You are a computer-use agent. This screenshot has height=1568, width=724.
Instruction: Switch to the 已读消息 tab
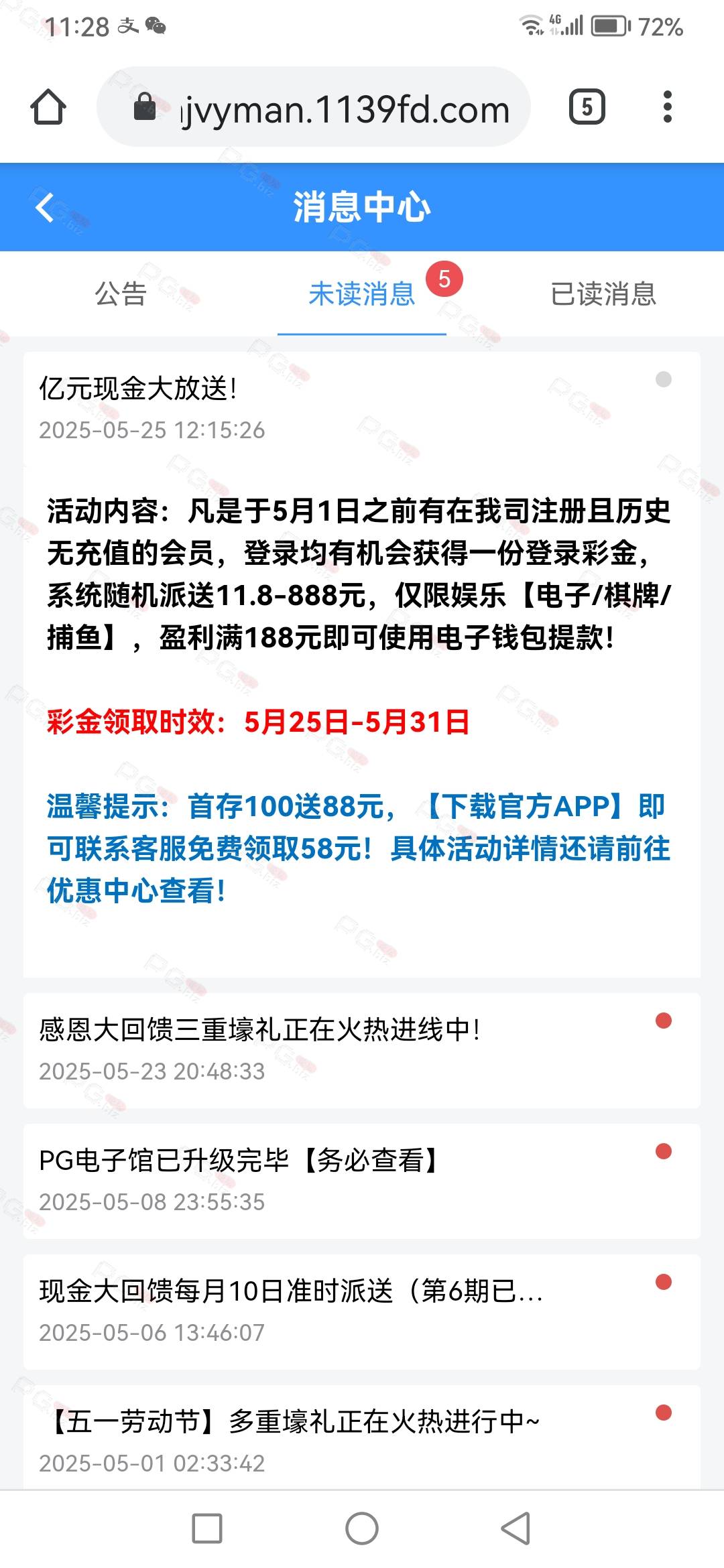tap(603, 293)
